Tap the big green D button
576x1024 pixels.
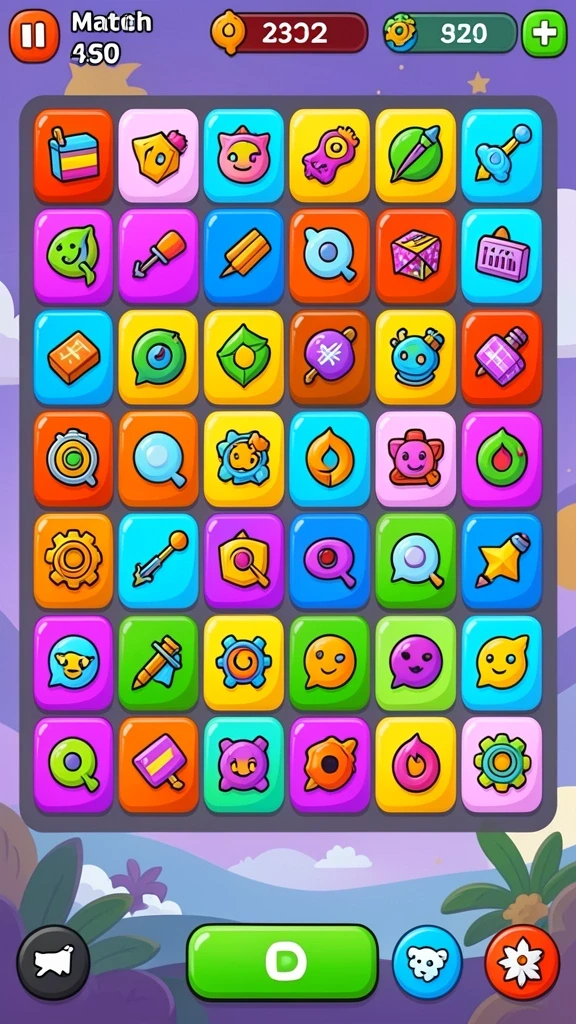[x=283, y=962]
